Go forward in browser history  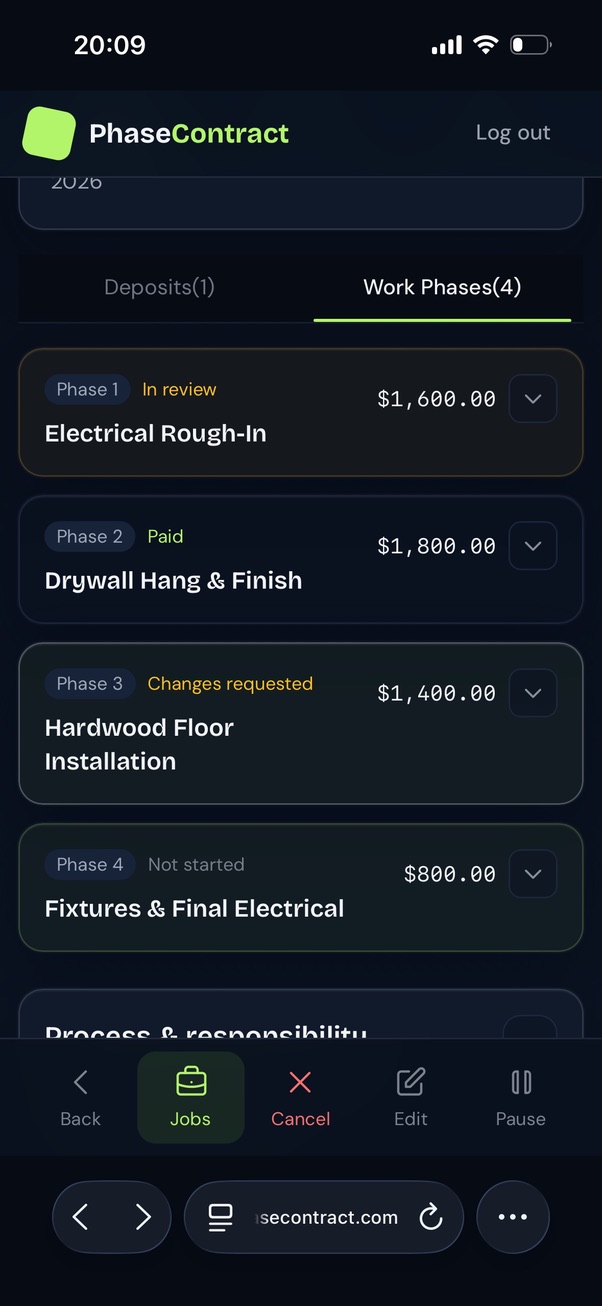click(143, 1217)
